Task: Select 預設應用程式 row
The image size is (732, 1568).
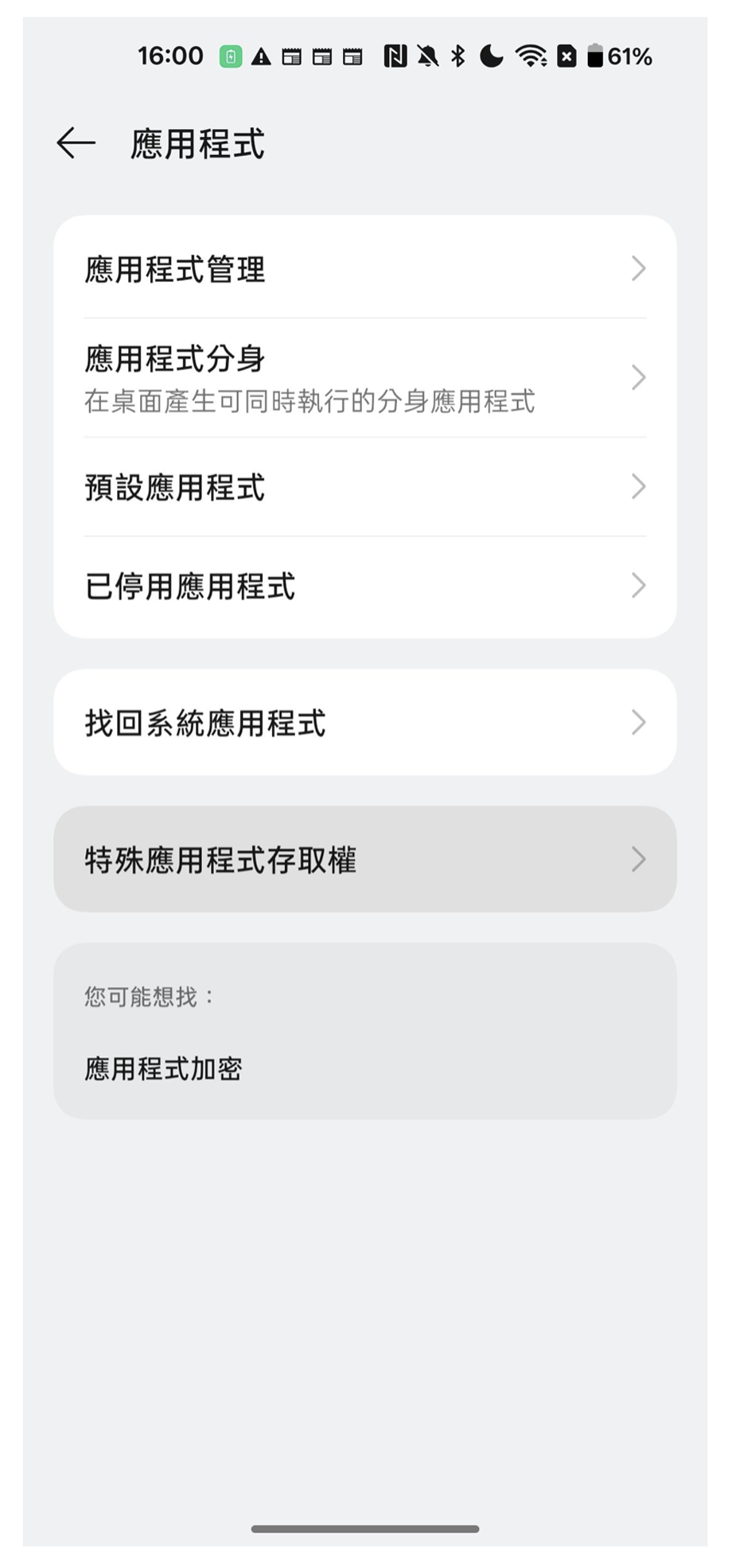Action: tap(364, 487)
